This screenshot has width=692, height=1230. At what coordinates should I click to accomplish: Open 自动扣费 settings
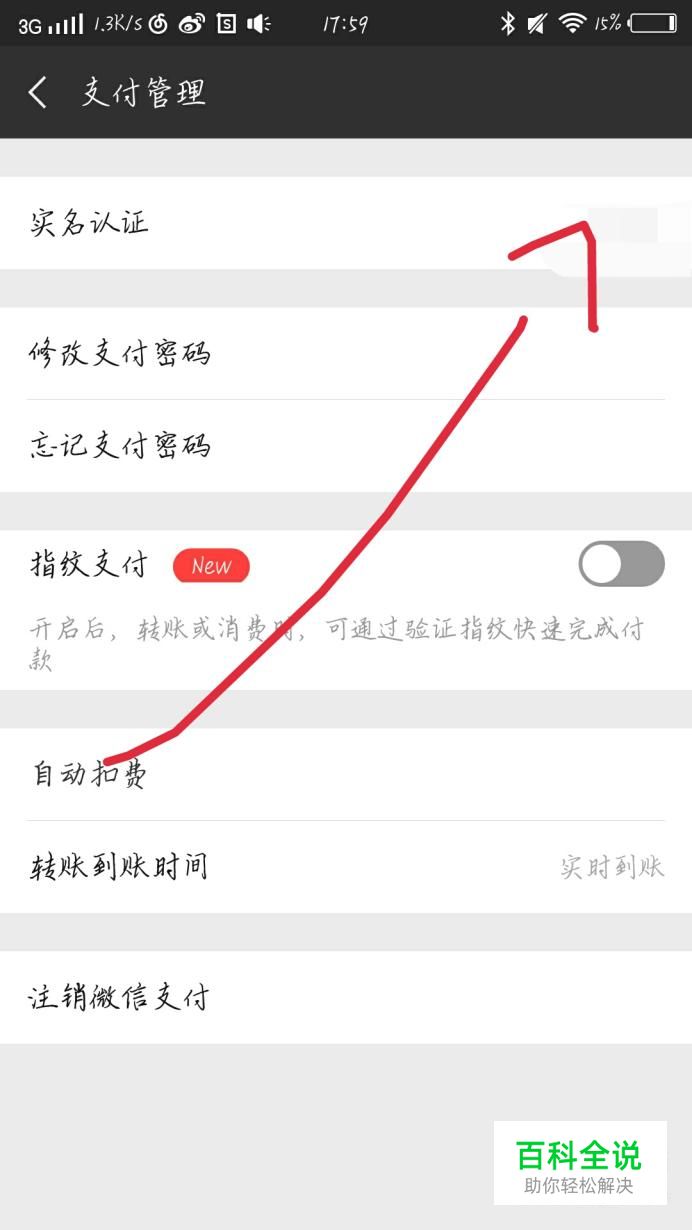pos(346,775)
